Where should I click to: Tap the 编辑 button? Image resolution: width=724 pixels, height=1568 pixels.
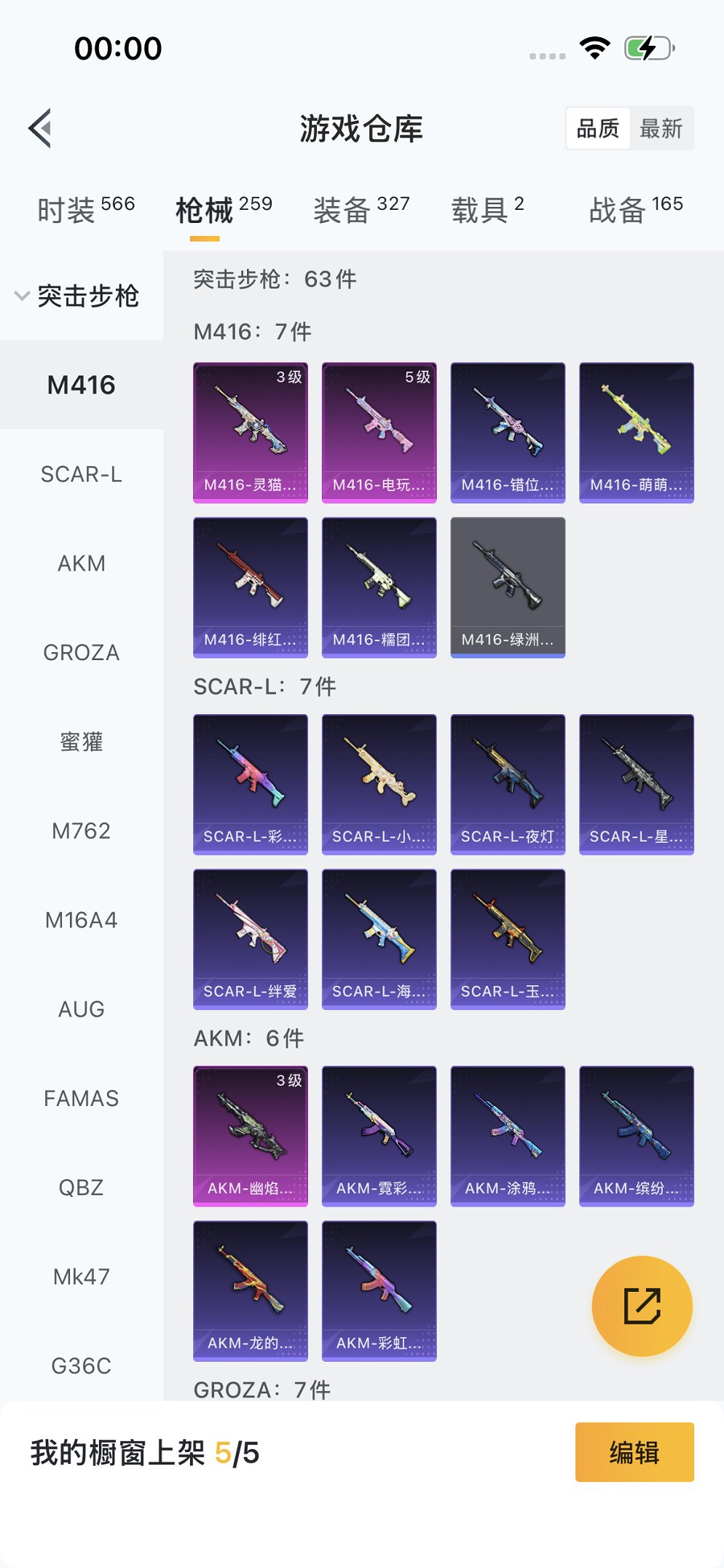pos(634,1452)
